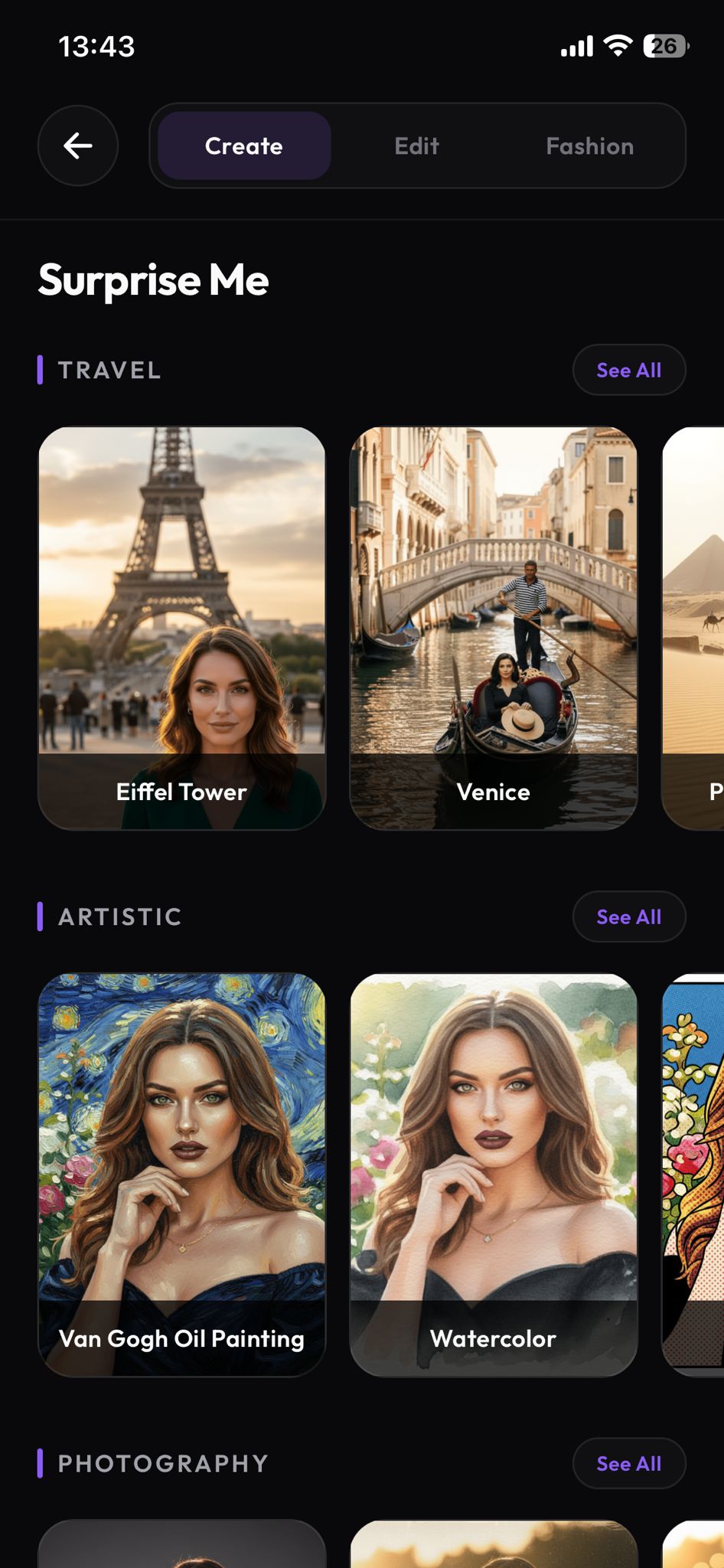Click the battery indicator showing 26

pyautogui.click(x=664, y=46)
